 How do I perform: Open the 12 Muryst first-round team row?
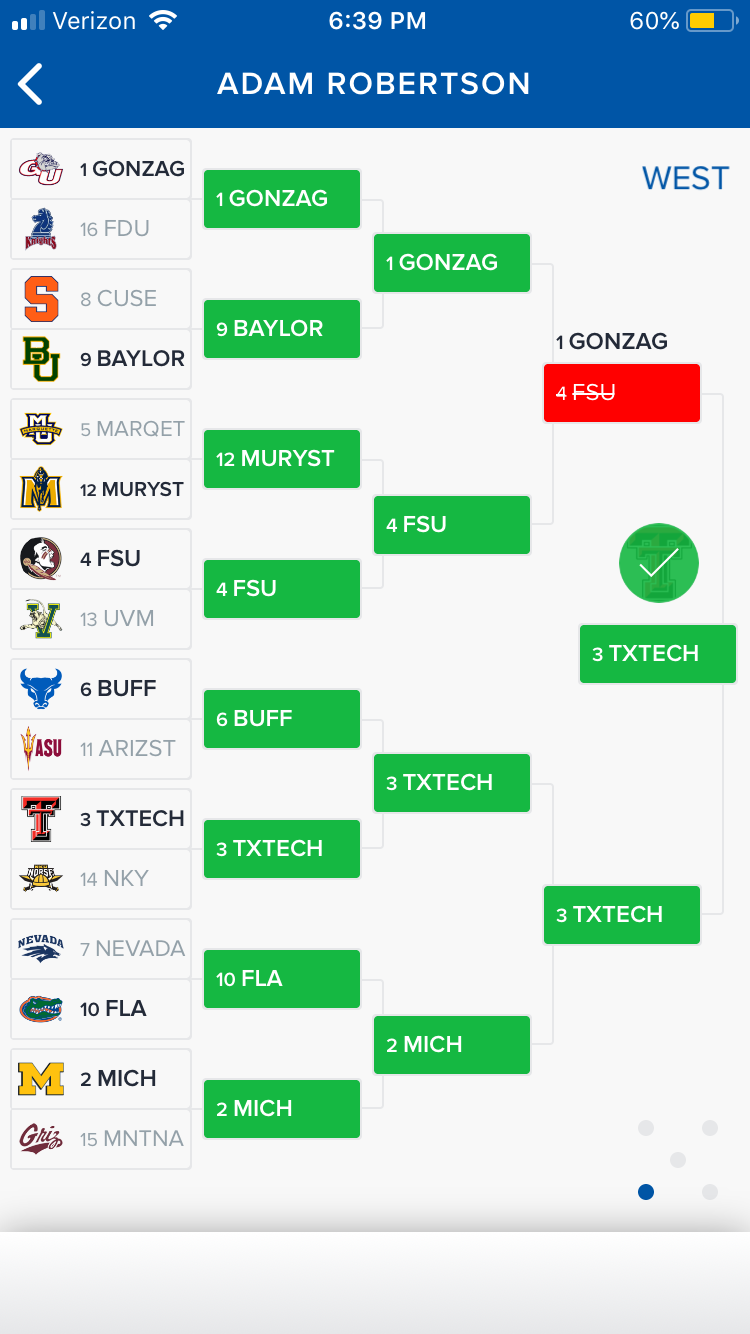coord(101,489)
